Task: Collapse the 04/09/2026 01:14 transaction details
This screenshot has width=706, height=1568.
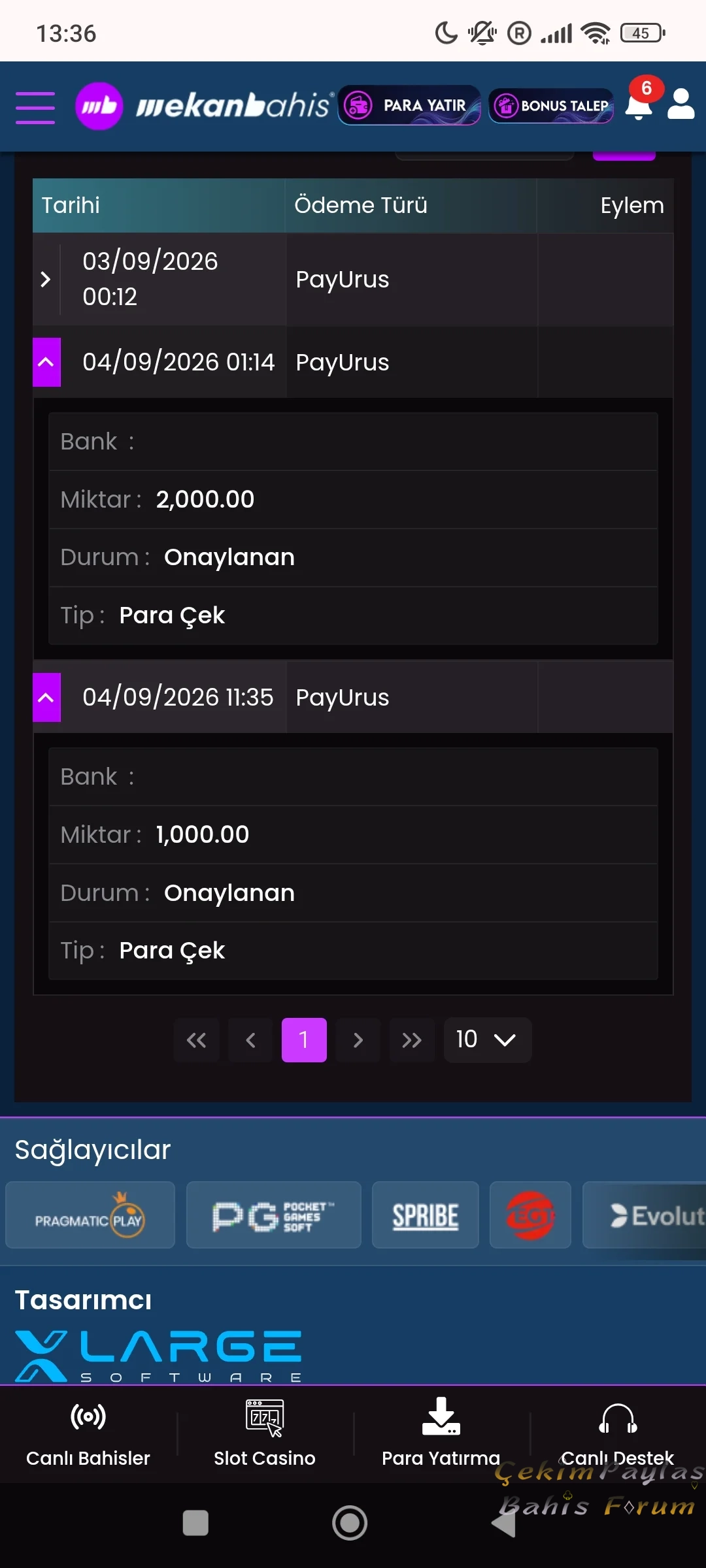Action: click(x=46, y=362)
